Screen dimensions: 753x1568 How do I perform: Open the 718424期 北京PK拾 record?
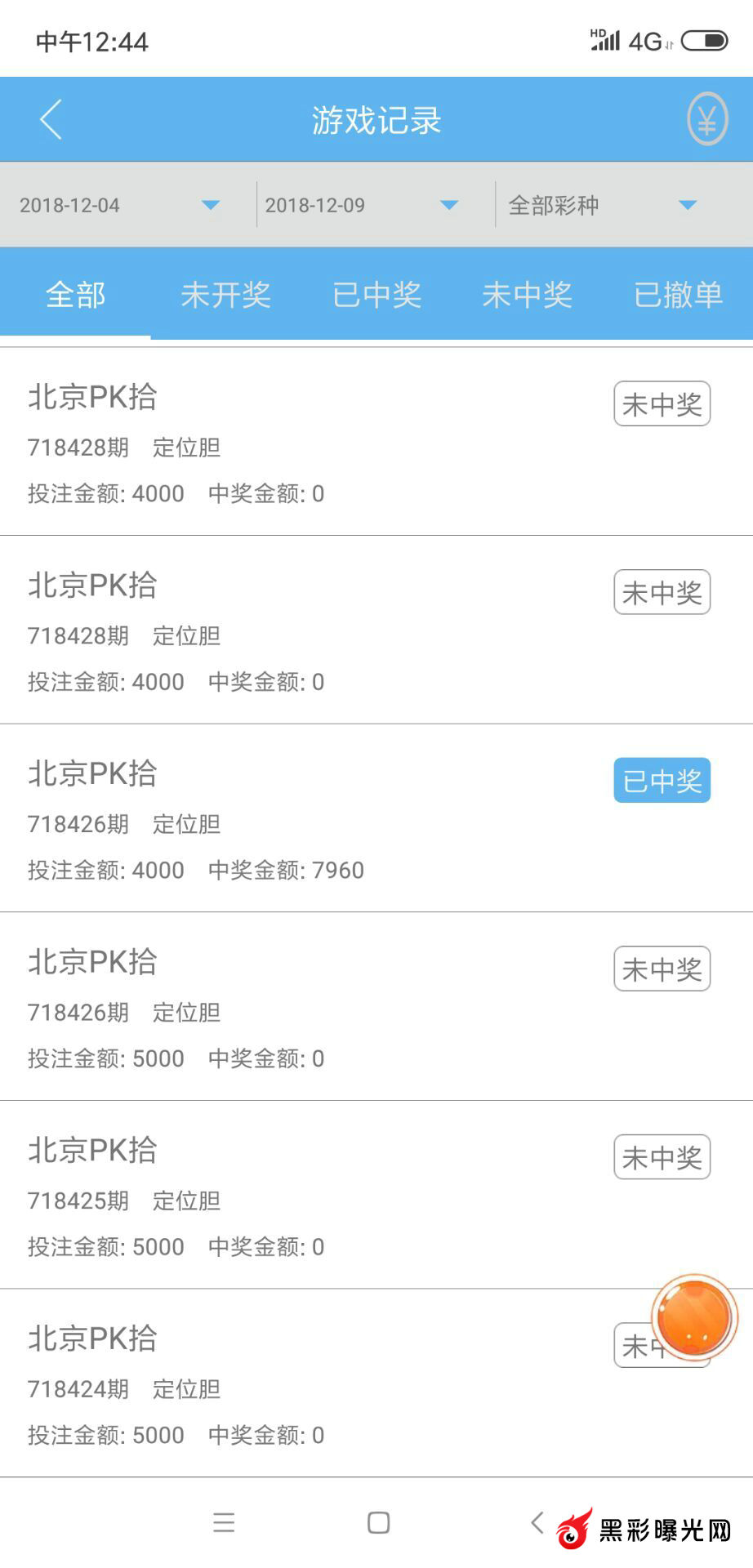(327, 1383)
